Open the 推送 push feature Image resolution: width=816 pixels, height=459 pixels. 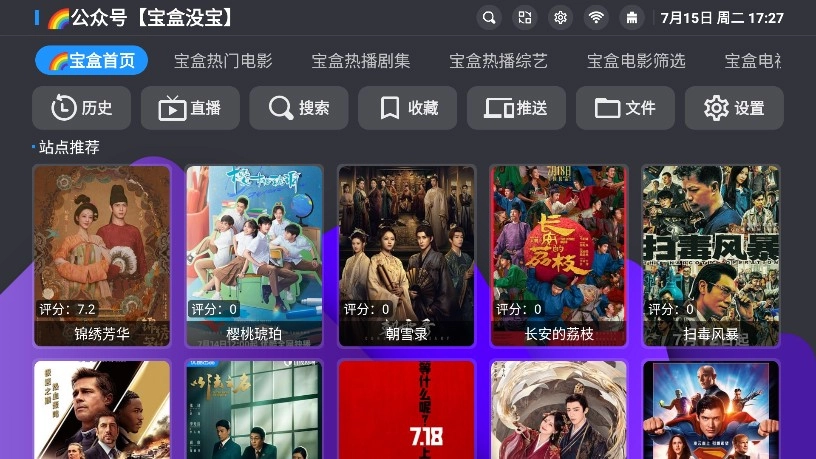pyautogui.click(x=516, y=108)
